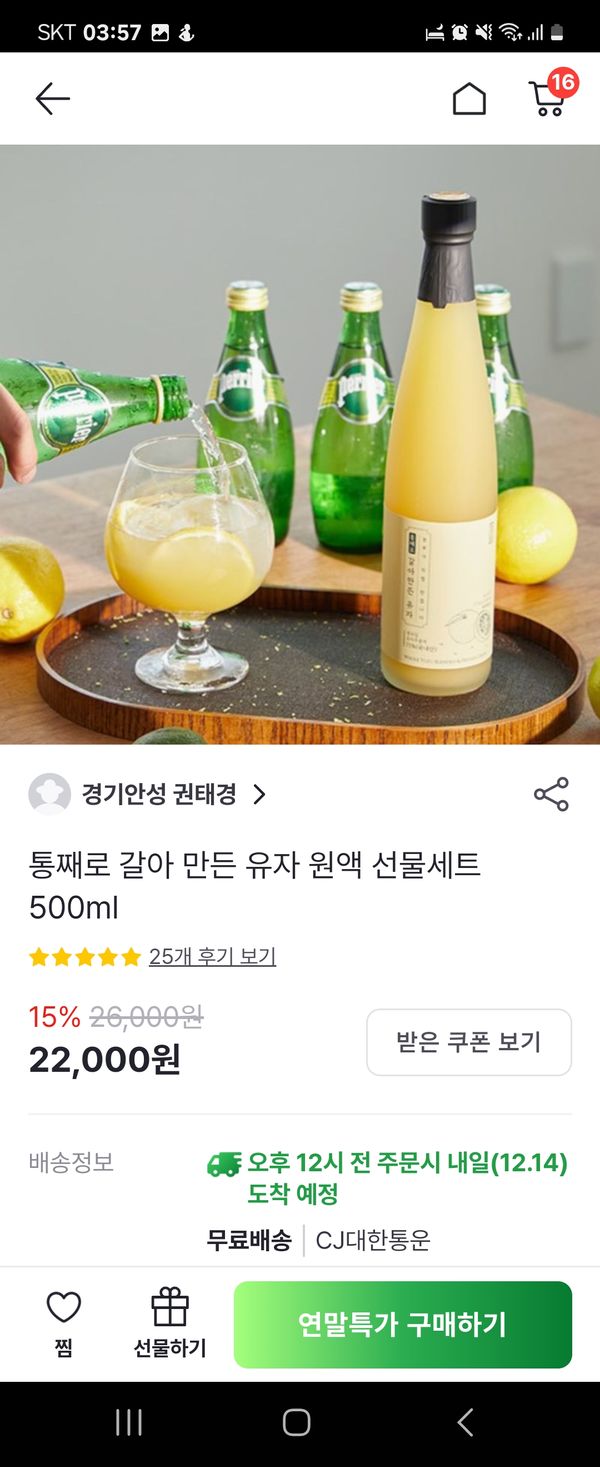Go back using the top arrow
The height and width of the screenshot is (1467, 600).
click(52, 98)
